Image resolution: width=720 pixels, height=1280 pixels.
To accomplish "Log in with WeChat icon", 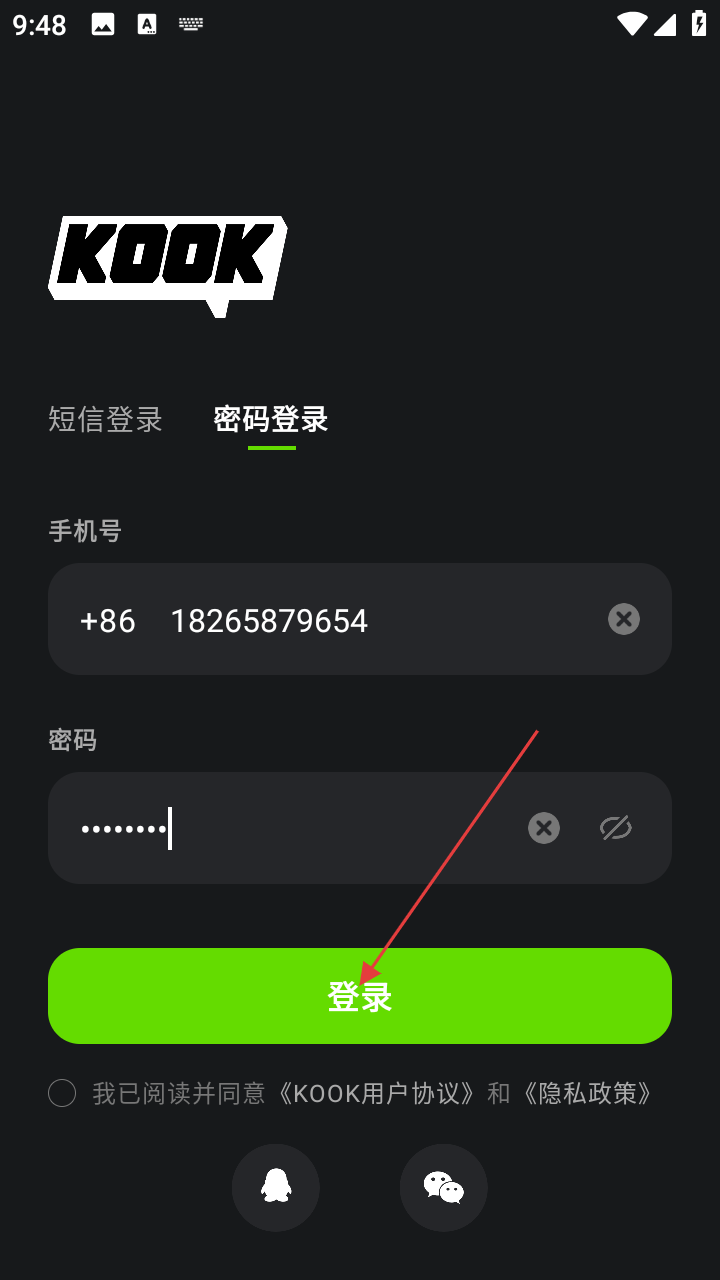I will [x=444, y=1188].
